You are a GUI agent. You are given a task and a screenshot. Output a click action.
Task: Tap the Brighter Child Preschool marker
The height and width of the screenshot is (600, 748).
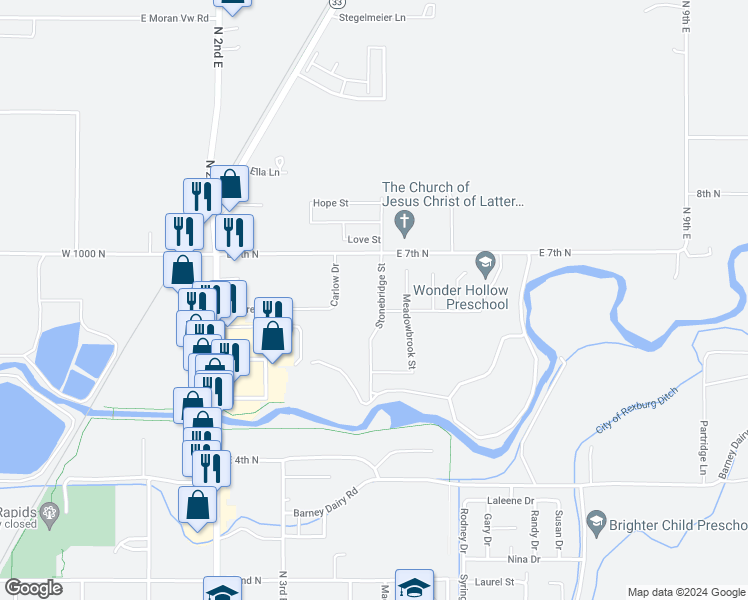tap(596, 524)
